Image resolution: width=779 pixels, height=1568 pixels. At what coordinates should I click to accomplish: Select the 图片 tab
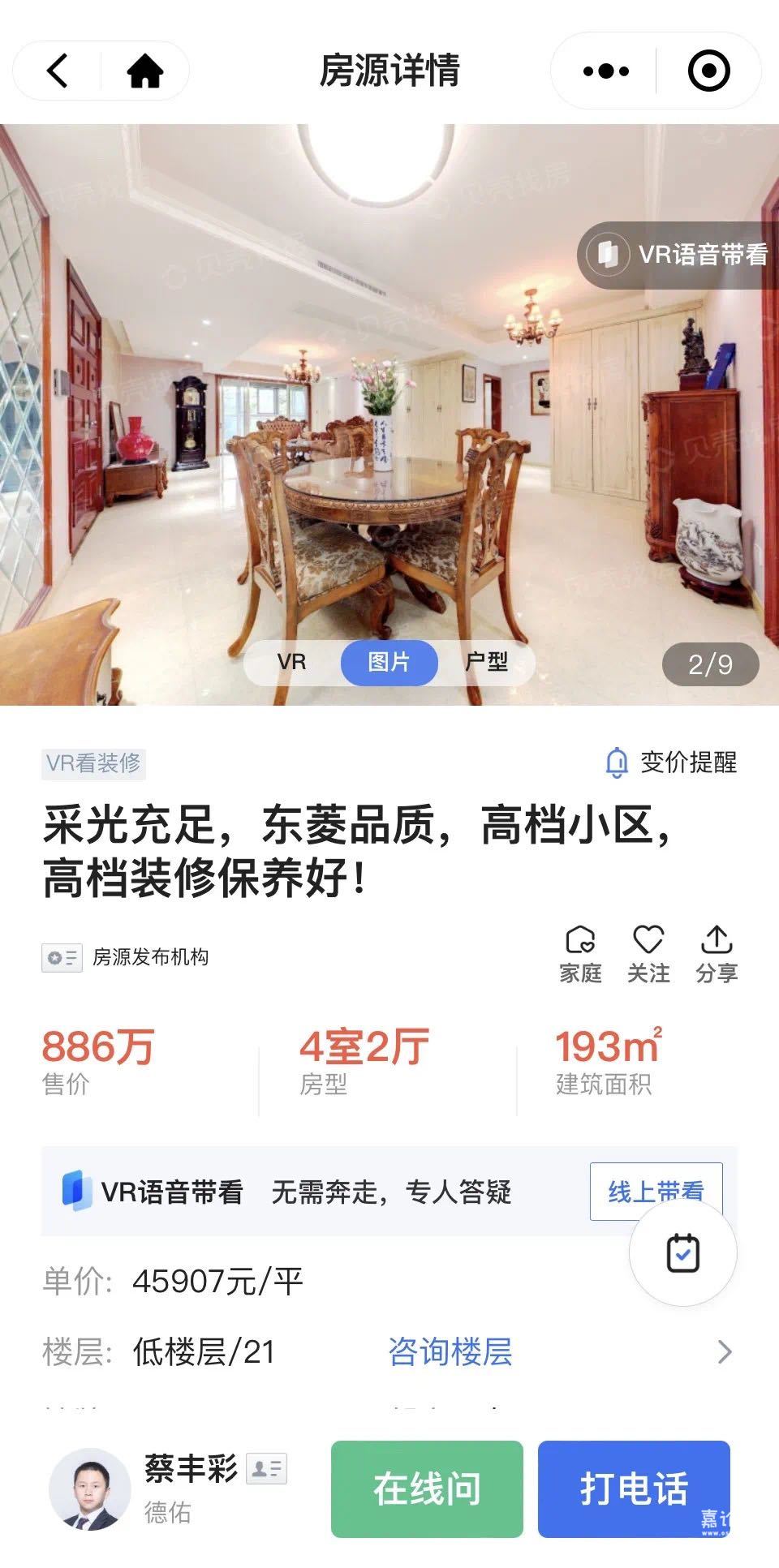pos(389,662)
